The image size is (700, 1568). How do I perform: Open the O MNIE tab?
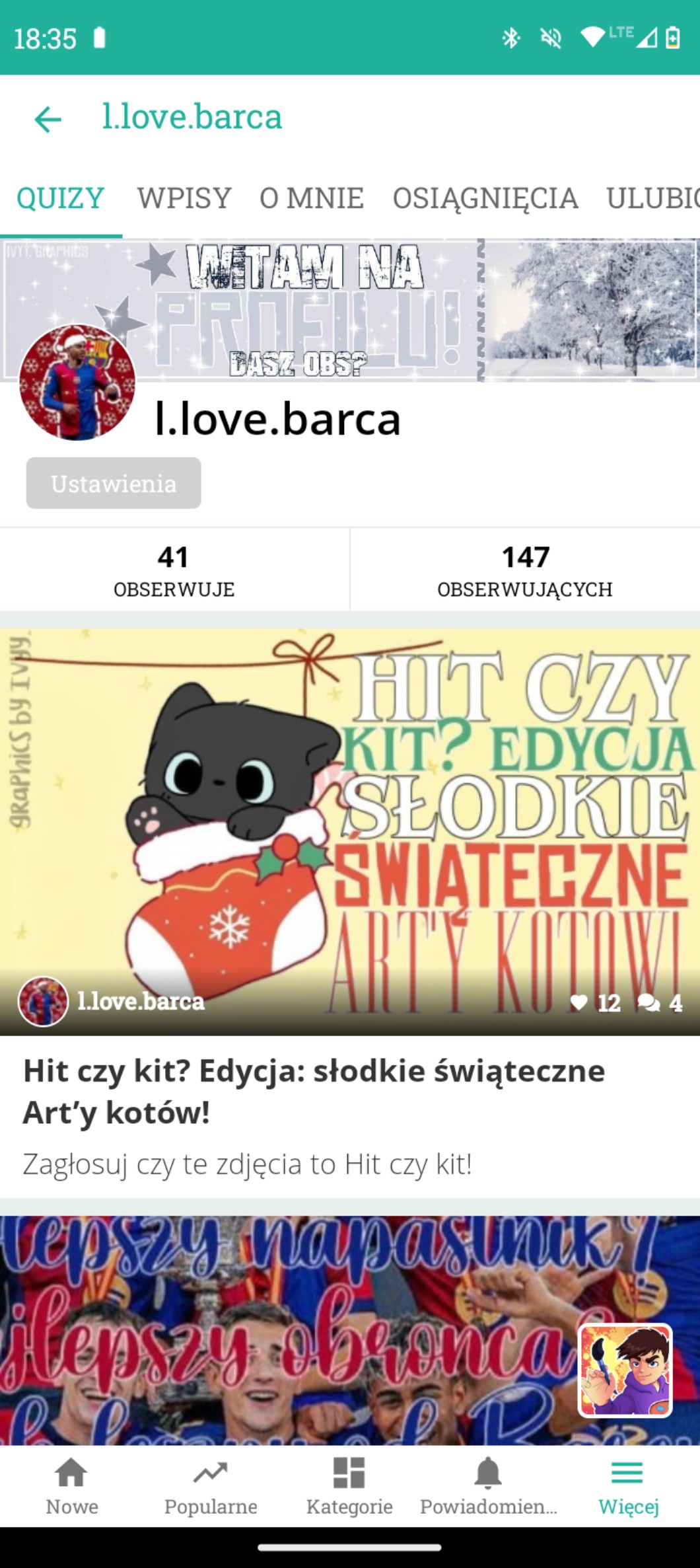click(x=312, y=198)
